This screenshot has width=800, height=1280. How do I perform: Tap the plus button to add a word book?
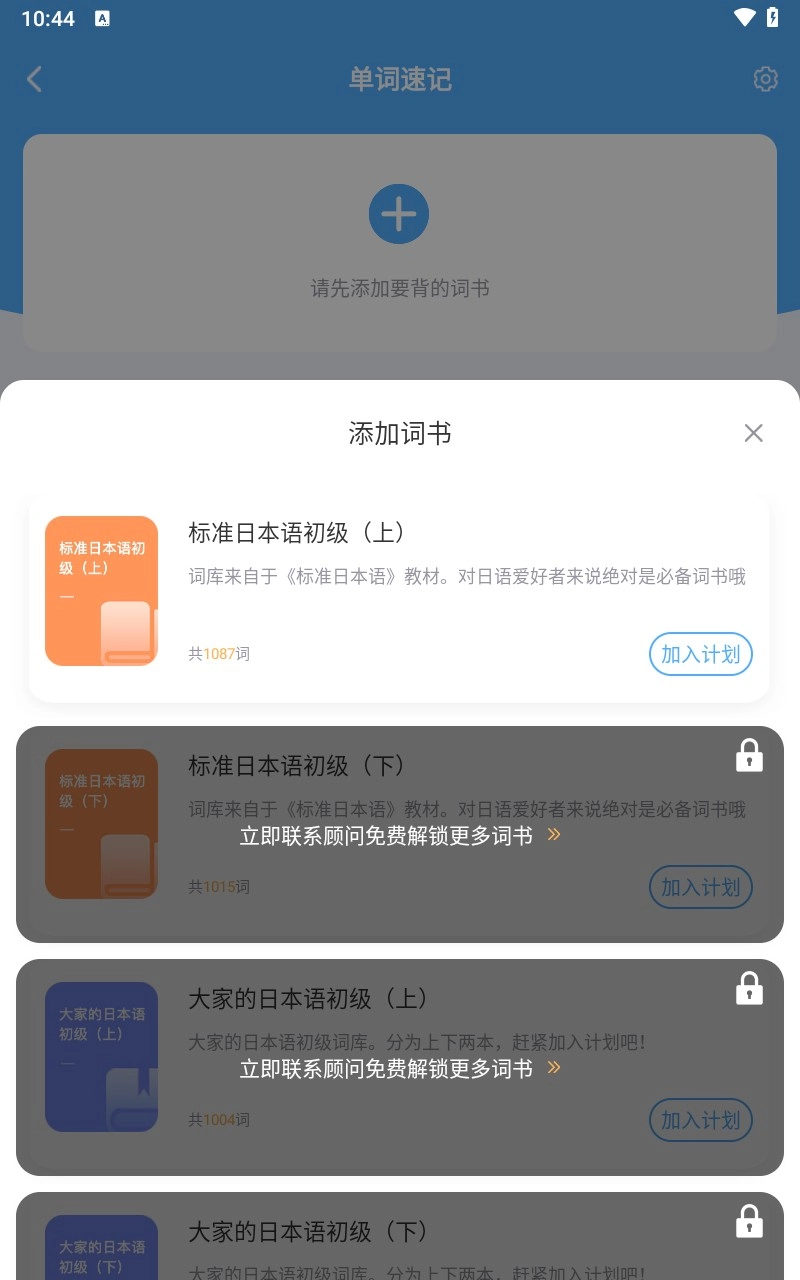pos(399,214)
